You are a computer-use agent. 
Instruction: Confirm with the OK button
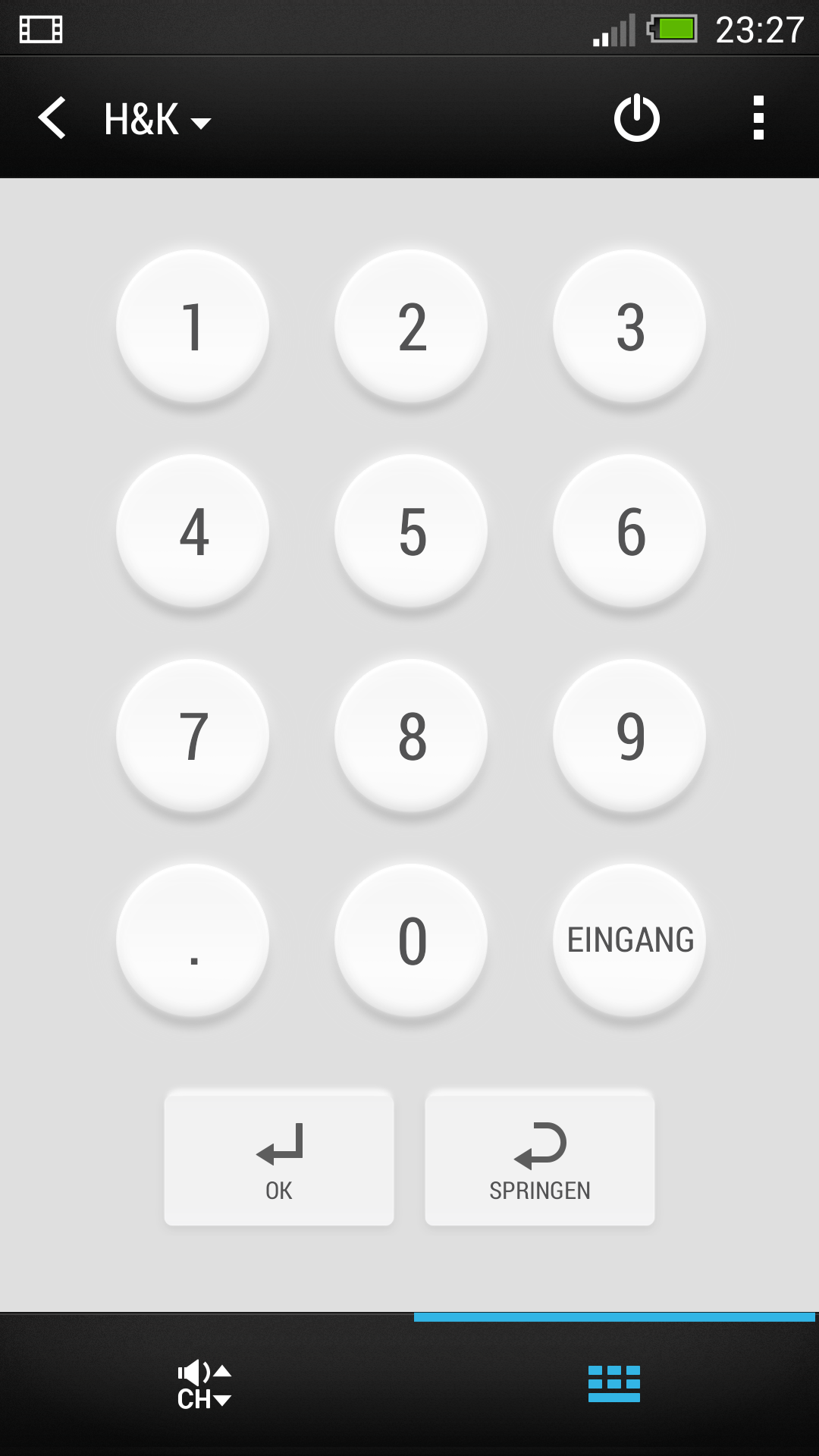pyautogui.click(x=279, y=1159)
